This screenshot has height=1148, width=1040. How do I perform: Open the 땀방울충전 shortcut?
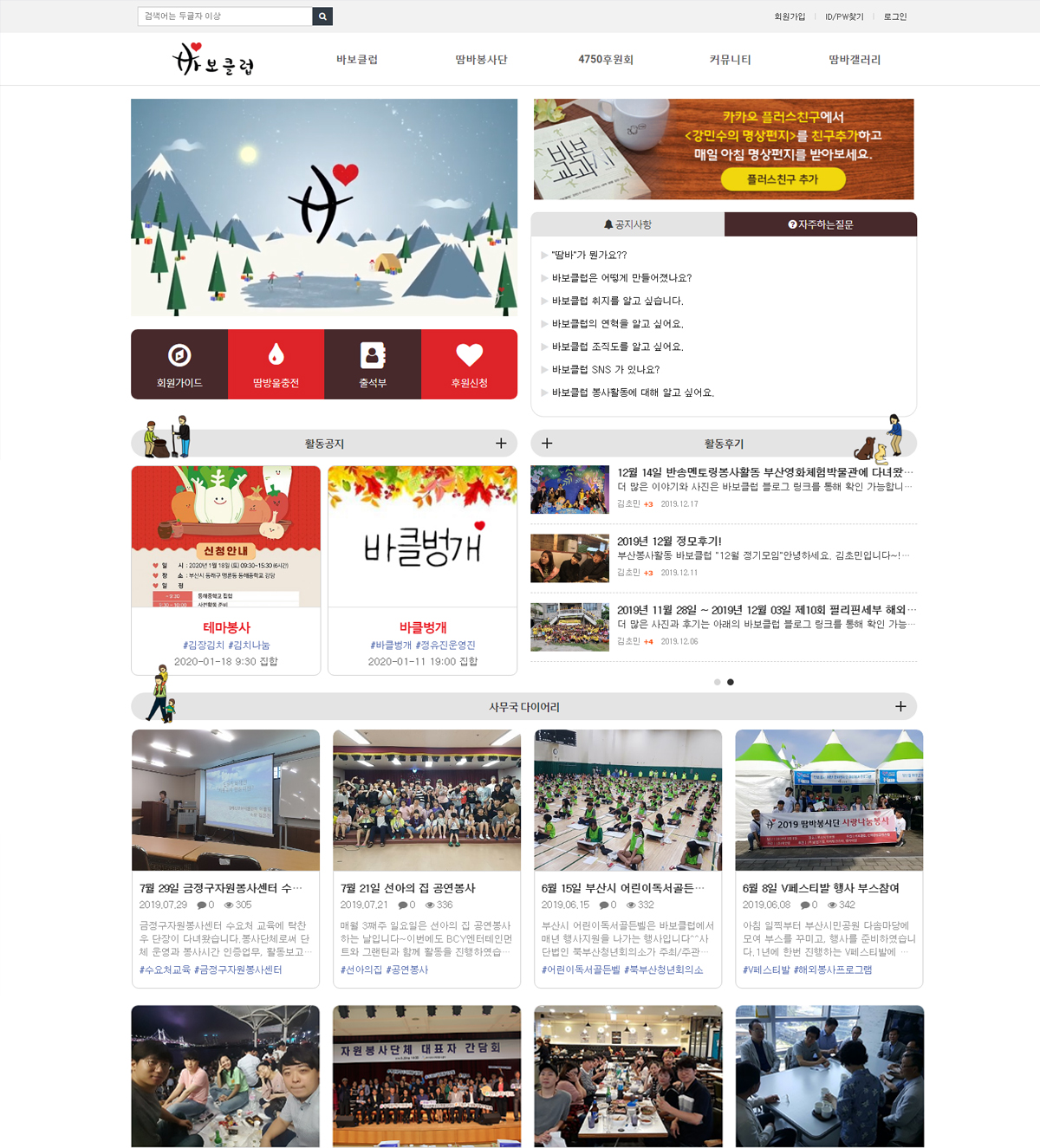pyautogui.click(x=276, y=365)
